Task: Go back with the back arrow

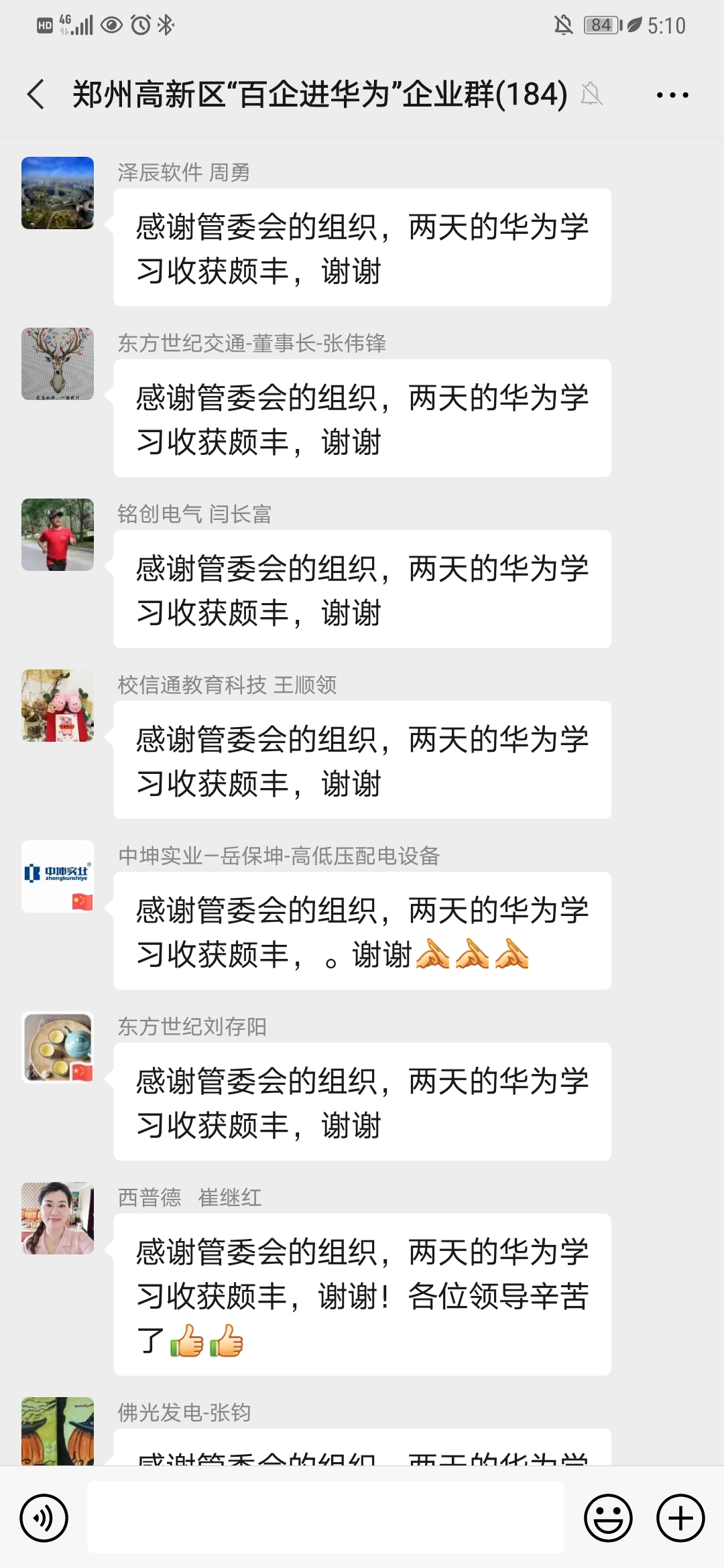Action: click(x=35, y=94)
